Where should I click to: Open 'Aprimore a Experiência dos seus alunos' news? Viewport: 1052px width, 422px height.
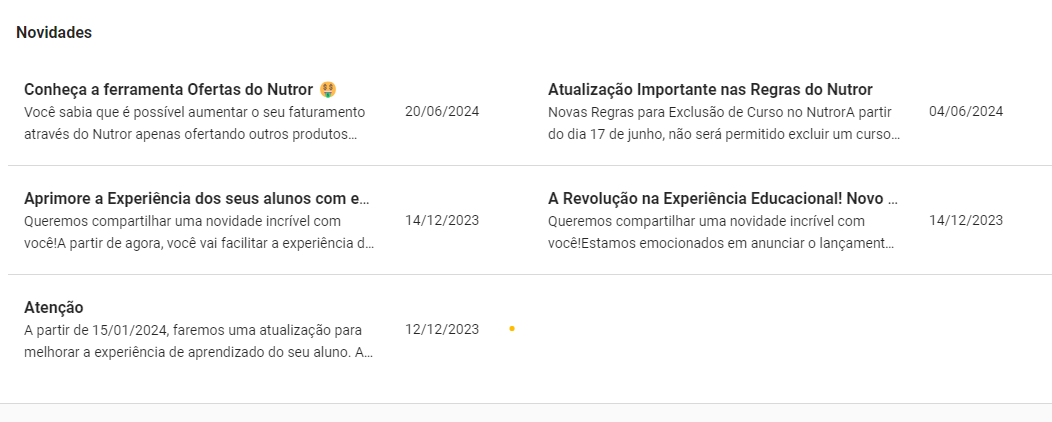click(x=197, y=198)
